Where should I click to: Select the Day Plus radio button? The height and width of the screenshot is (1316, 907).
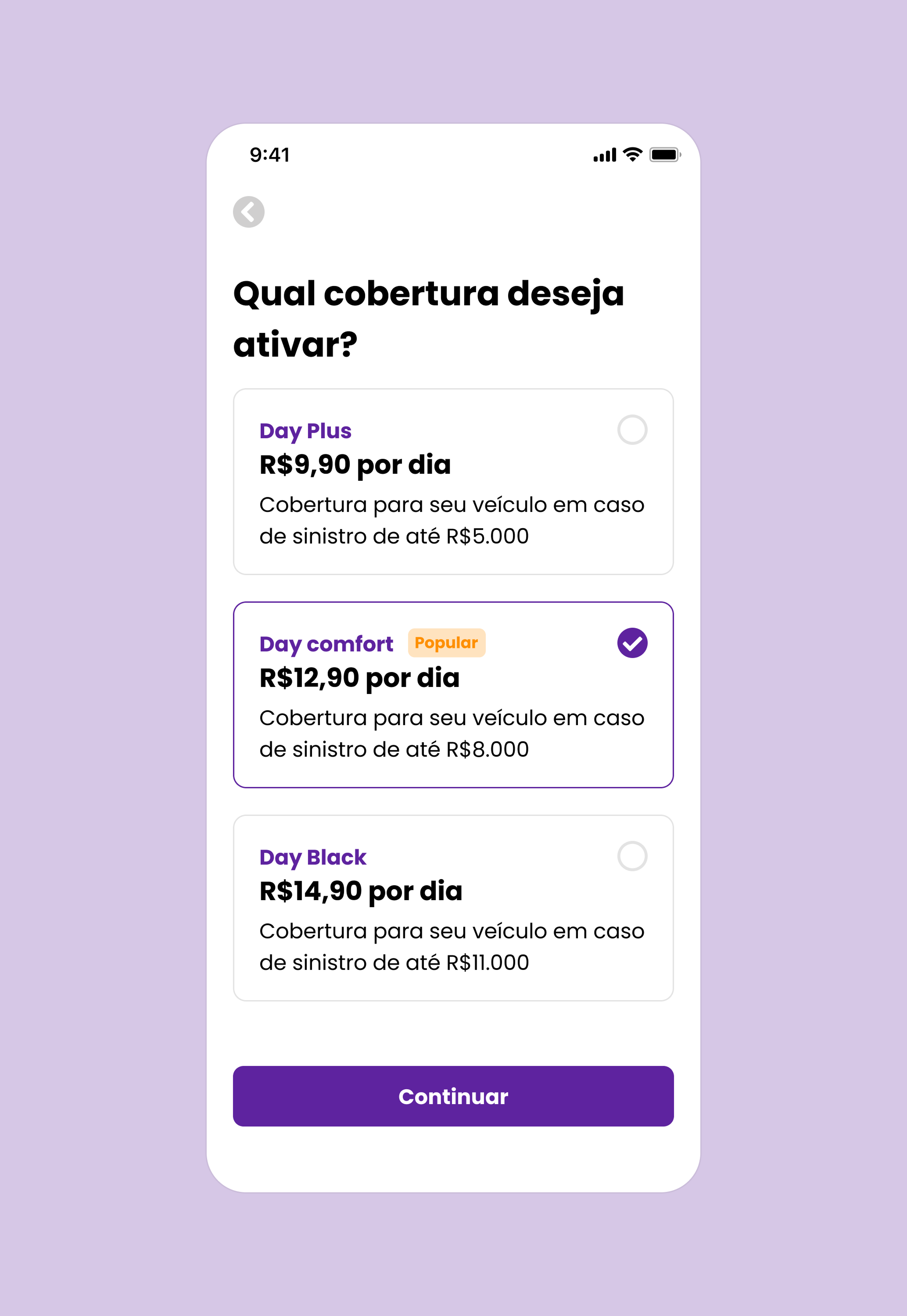(x=632, y=430)
